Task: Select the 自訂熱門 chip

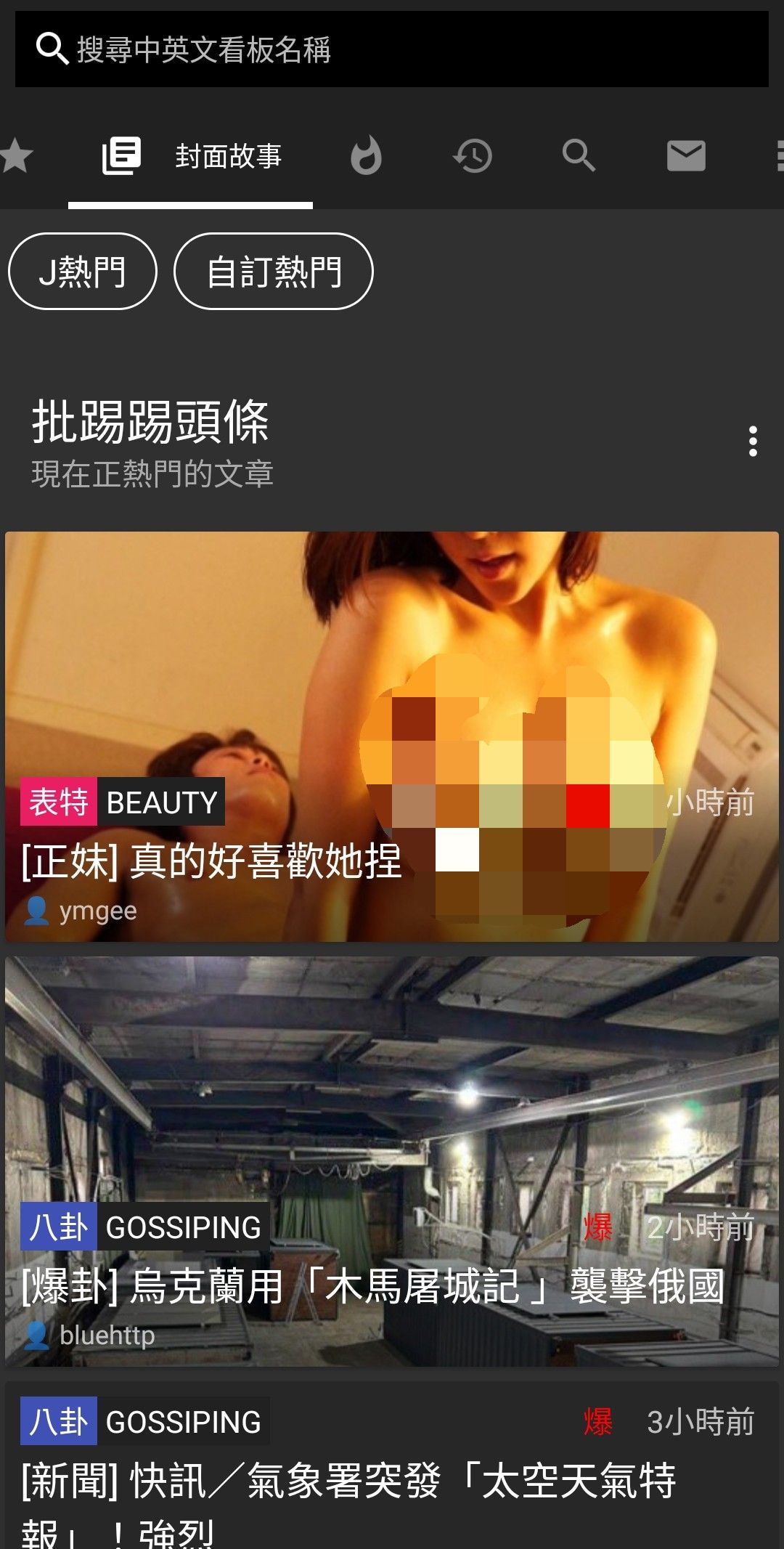Action: point(274,272)
